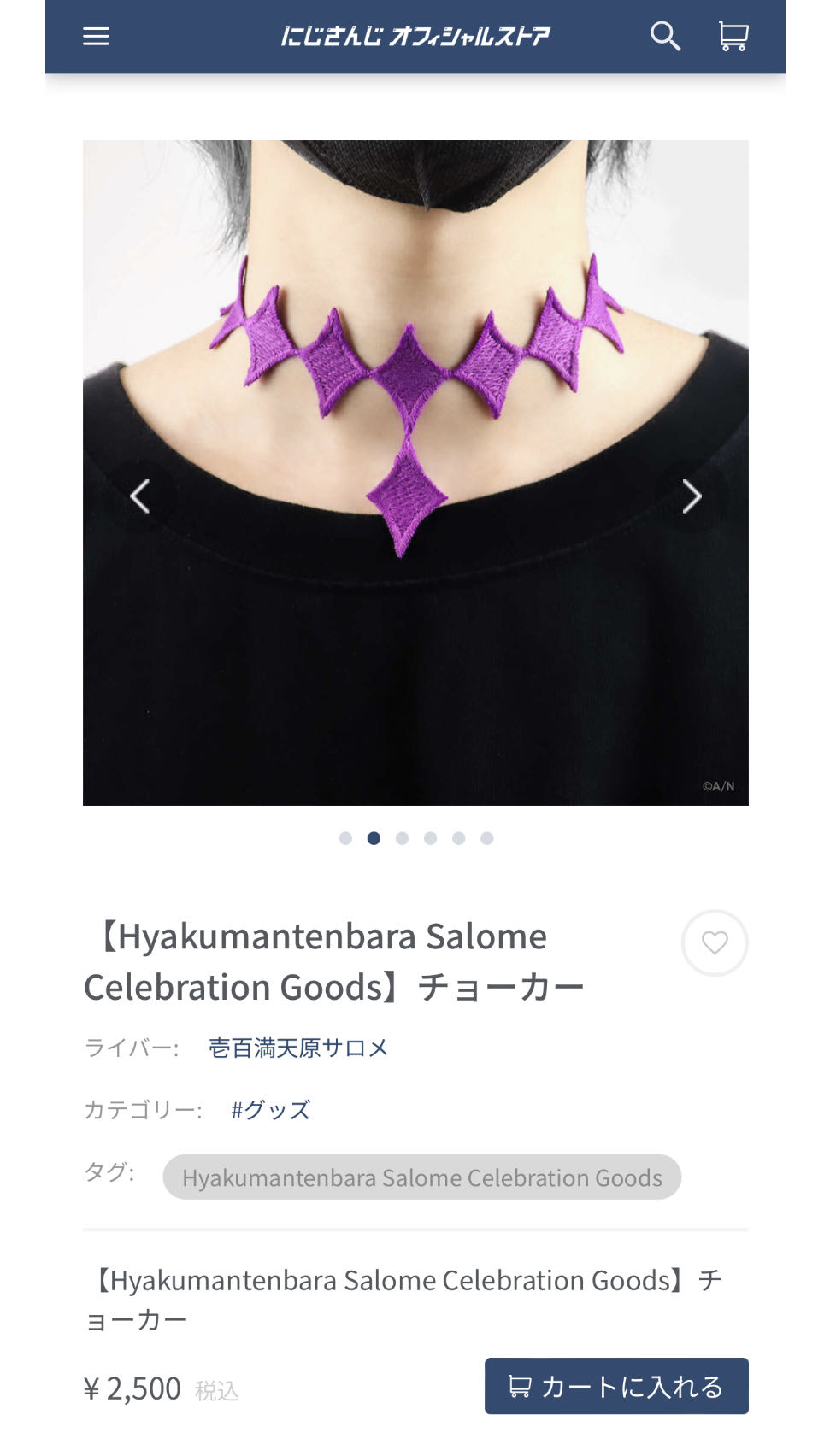Tap カートに入れる to add to cart
This screenshot has width=836, height=1456.
pos(616,1386)
